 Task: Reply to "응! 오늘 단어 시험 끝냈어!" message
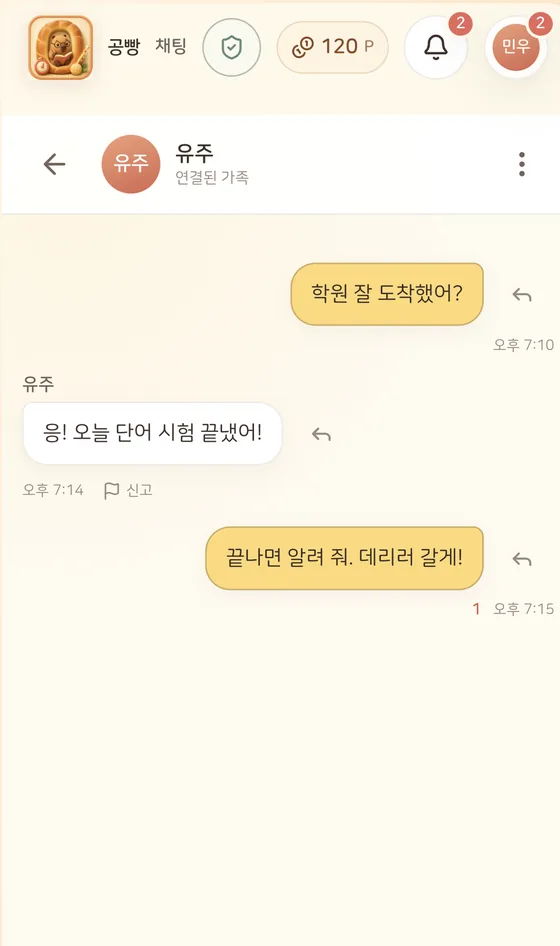click(x=321, y=434)
